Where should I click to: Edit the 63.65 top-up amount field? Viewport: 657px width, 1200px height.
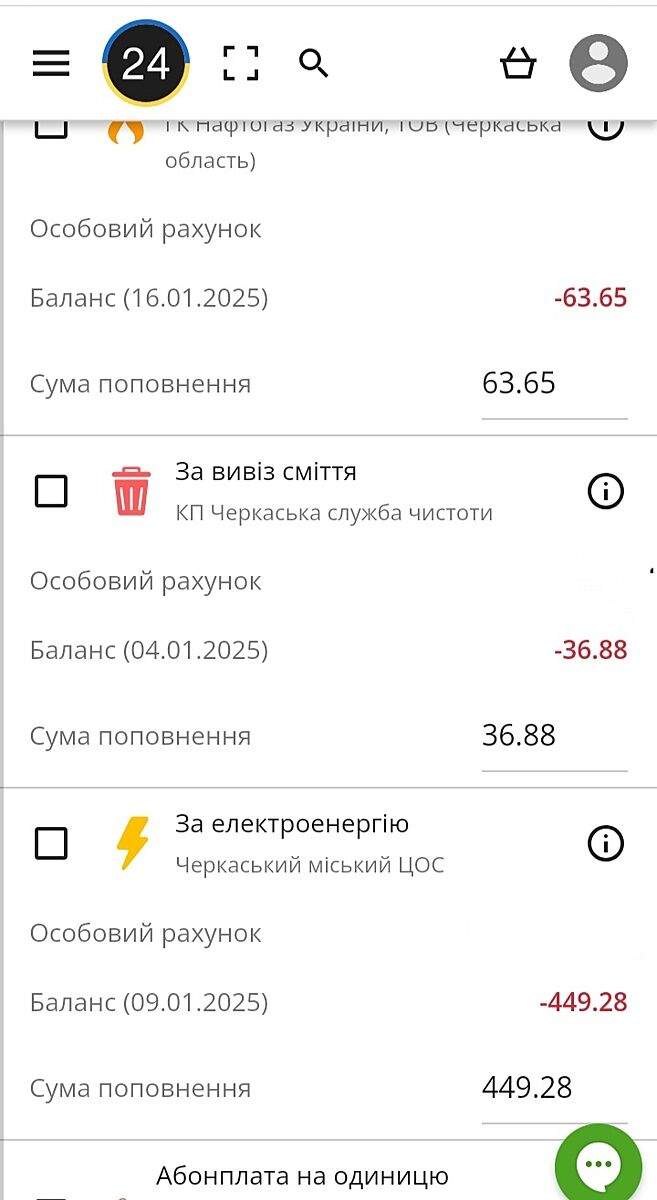click(553, 384)
